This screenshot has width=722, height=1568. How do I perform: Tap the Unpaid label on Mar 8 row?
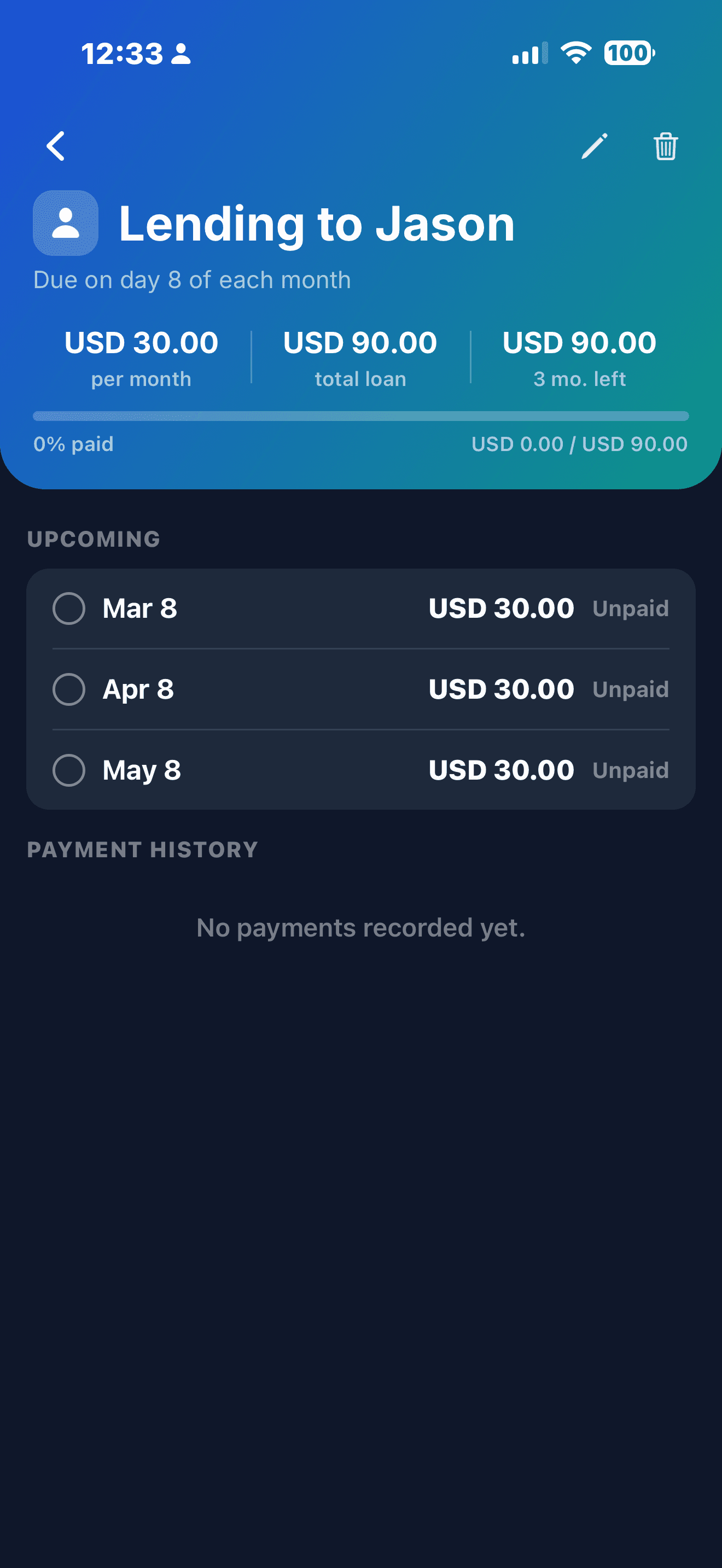(631, 607)
